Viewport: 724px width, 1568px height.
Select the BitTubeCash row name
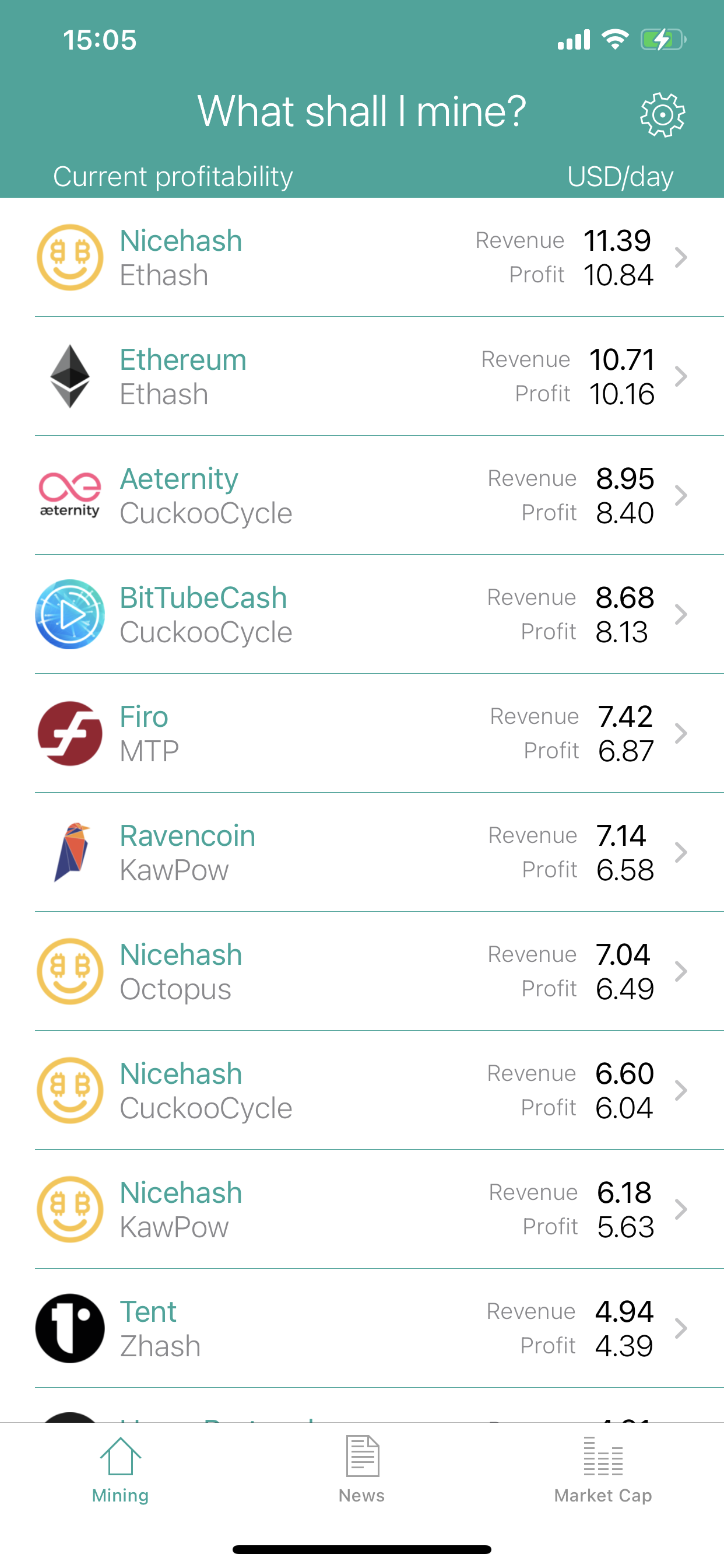coord(203,597)
